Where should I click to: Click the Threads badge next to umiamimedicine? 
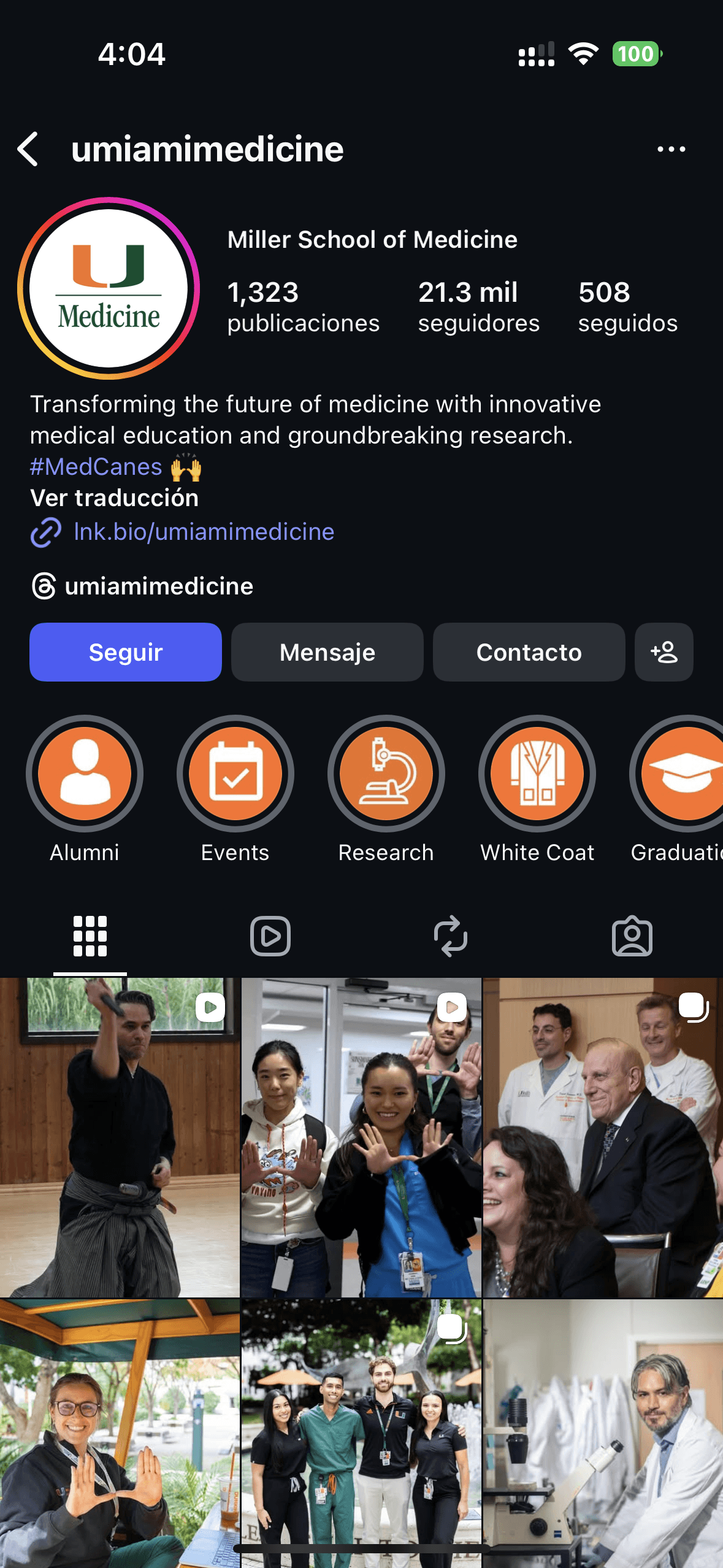coord(43,586)
